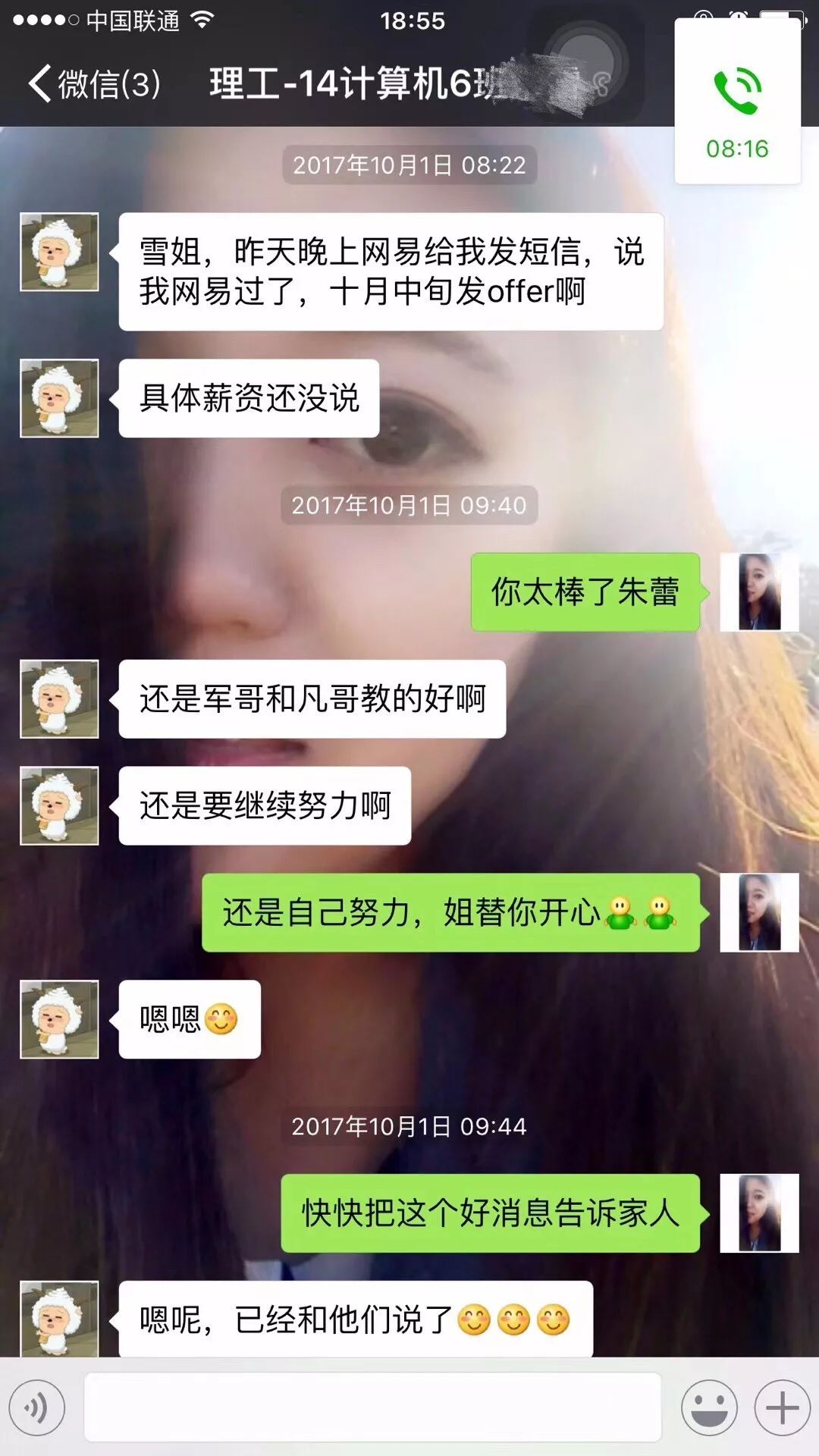Go back to the 微信 chat list

[x=93, y=83]
